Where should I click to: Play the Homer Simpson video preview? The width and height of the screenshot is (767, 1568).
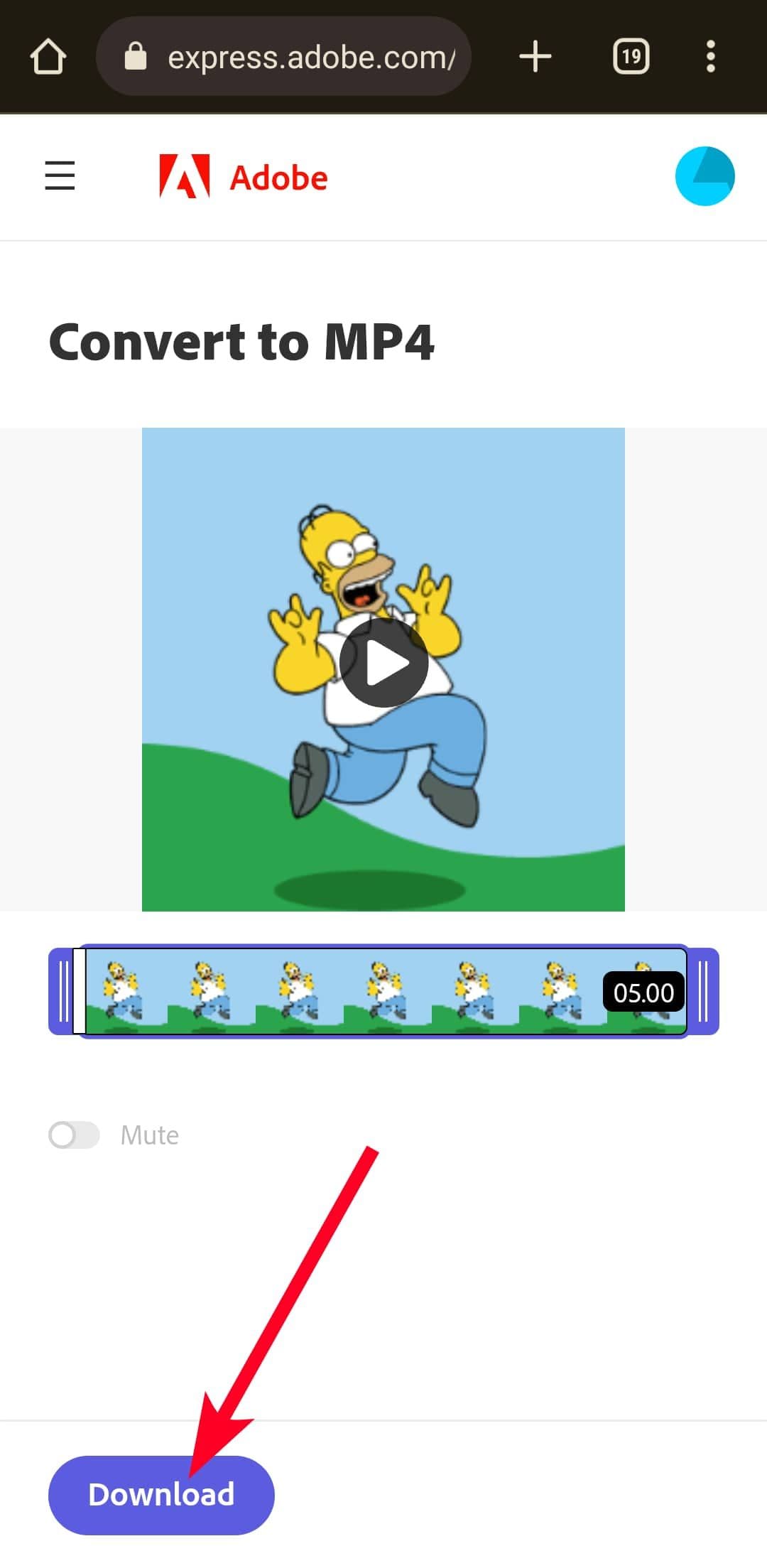point(383,664)
